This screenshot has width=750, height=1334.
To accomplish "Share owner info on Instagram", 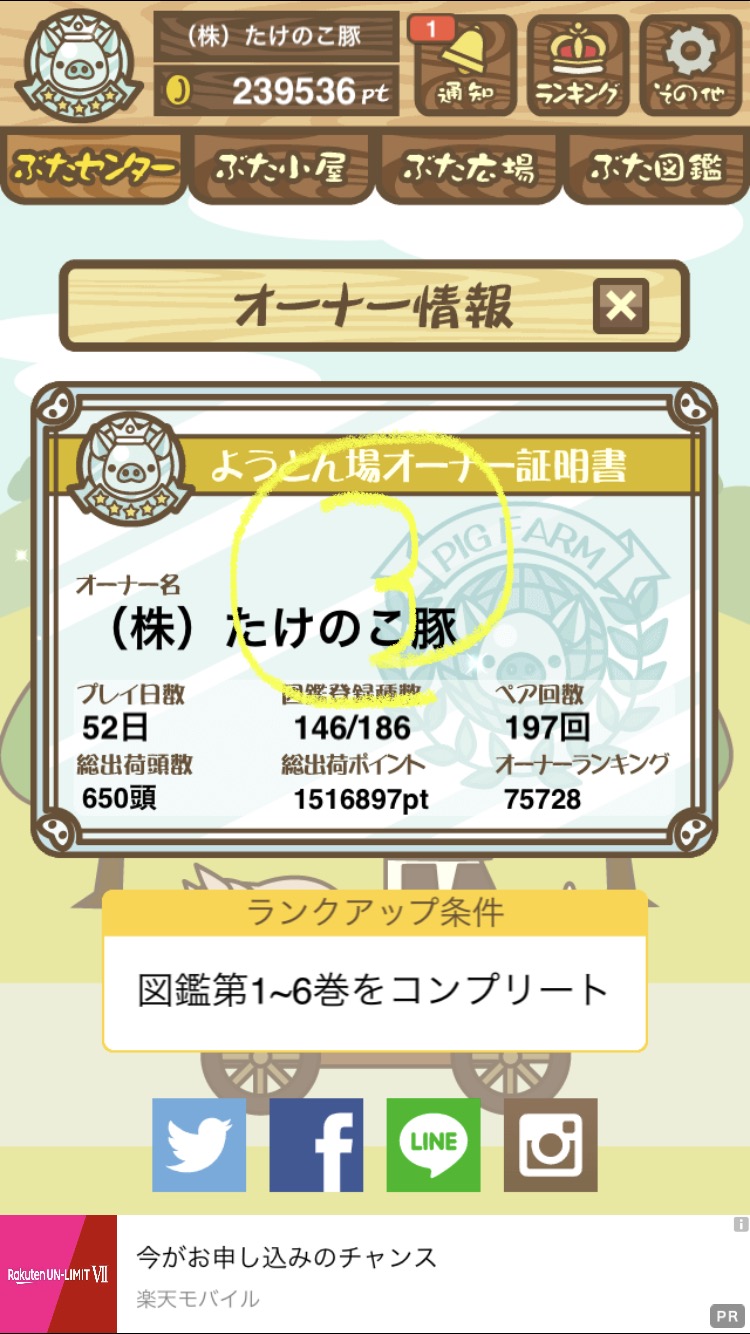I will (x=550, y=1145).
